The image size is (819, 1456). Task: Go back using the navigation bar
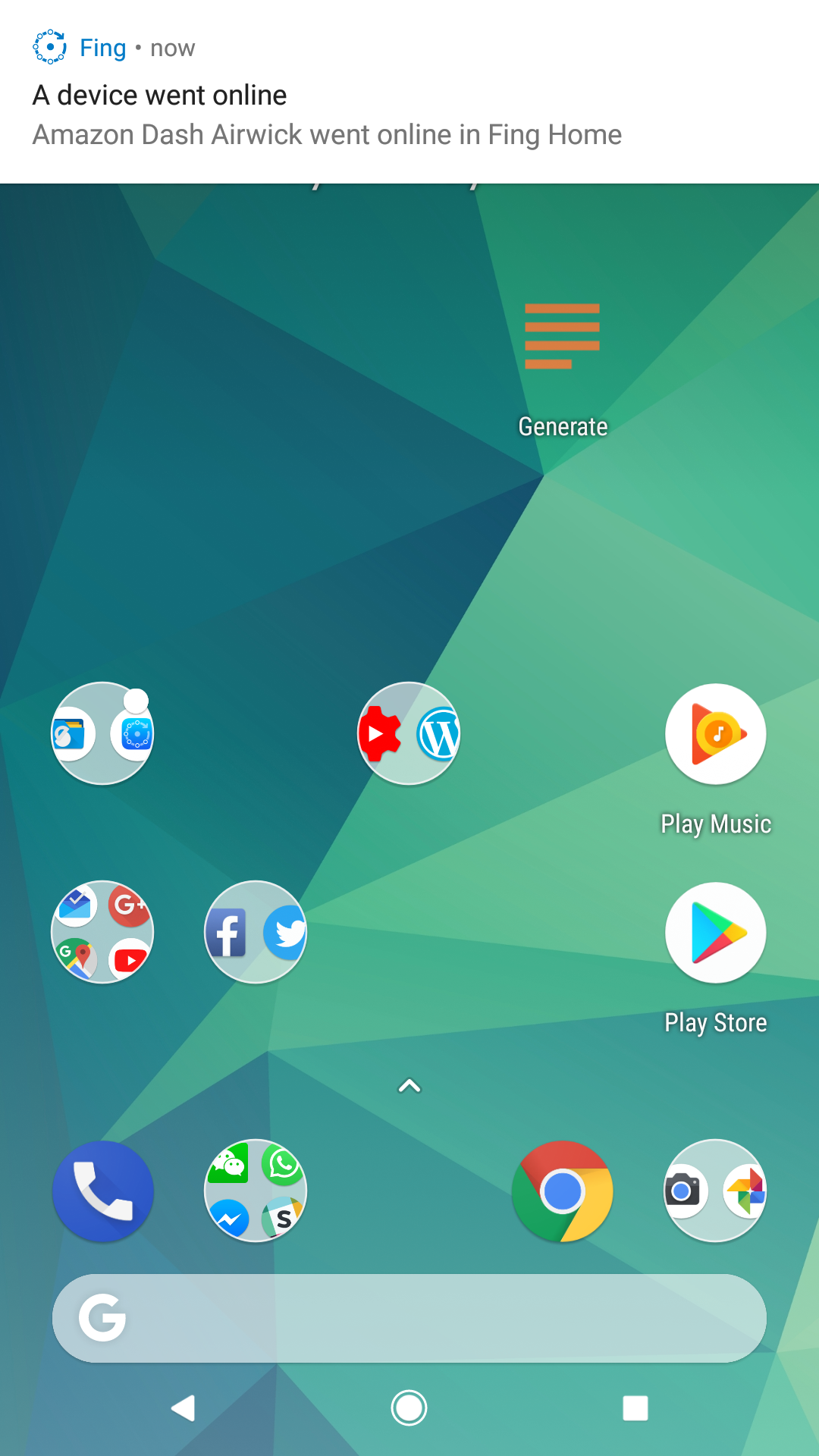pos(184,1408)
